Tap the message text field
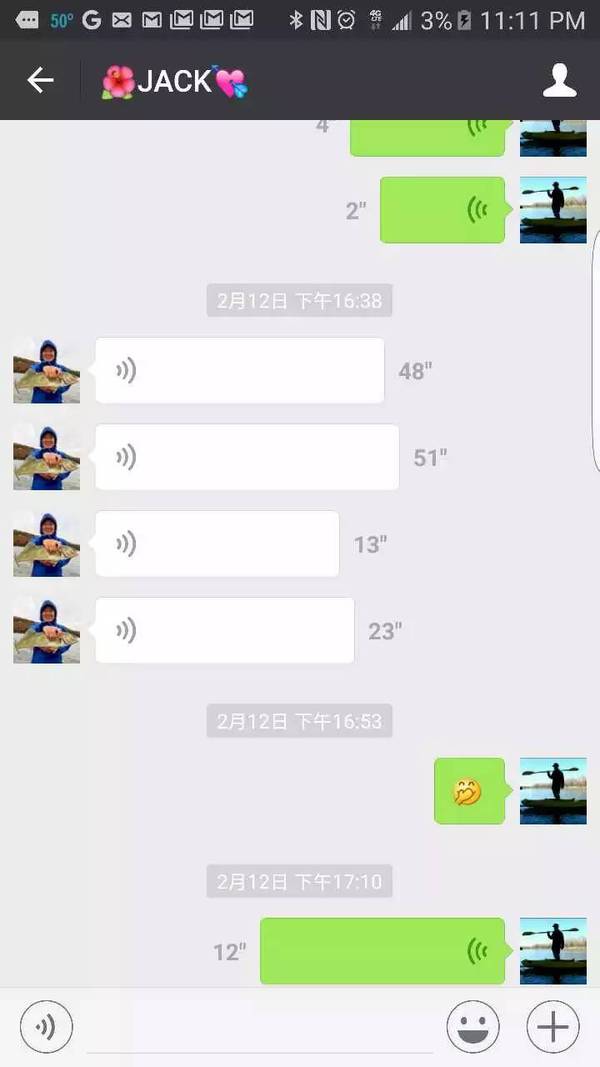 (x=260, y=1028)
